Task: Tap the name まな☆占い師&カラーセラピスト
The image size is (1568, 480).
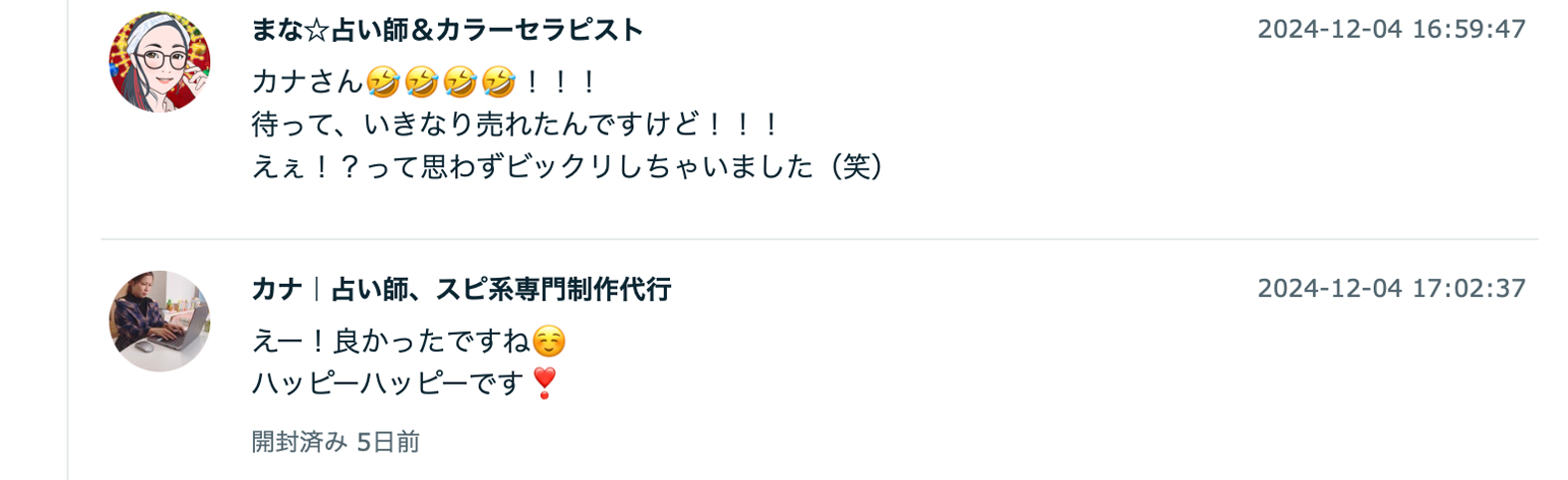Action: pyautogui.click(x=447, y=30)
